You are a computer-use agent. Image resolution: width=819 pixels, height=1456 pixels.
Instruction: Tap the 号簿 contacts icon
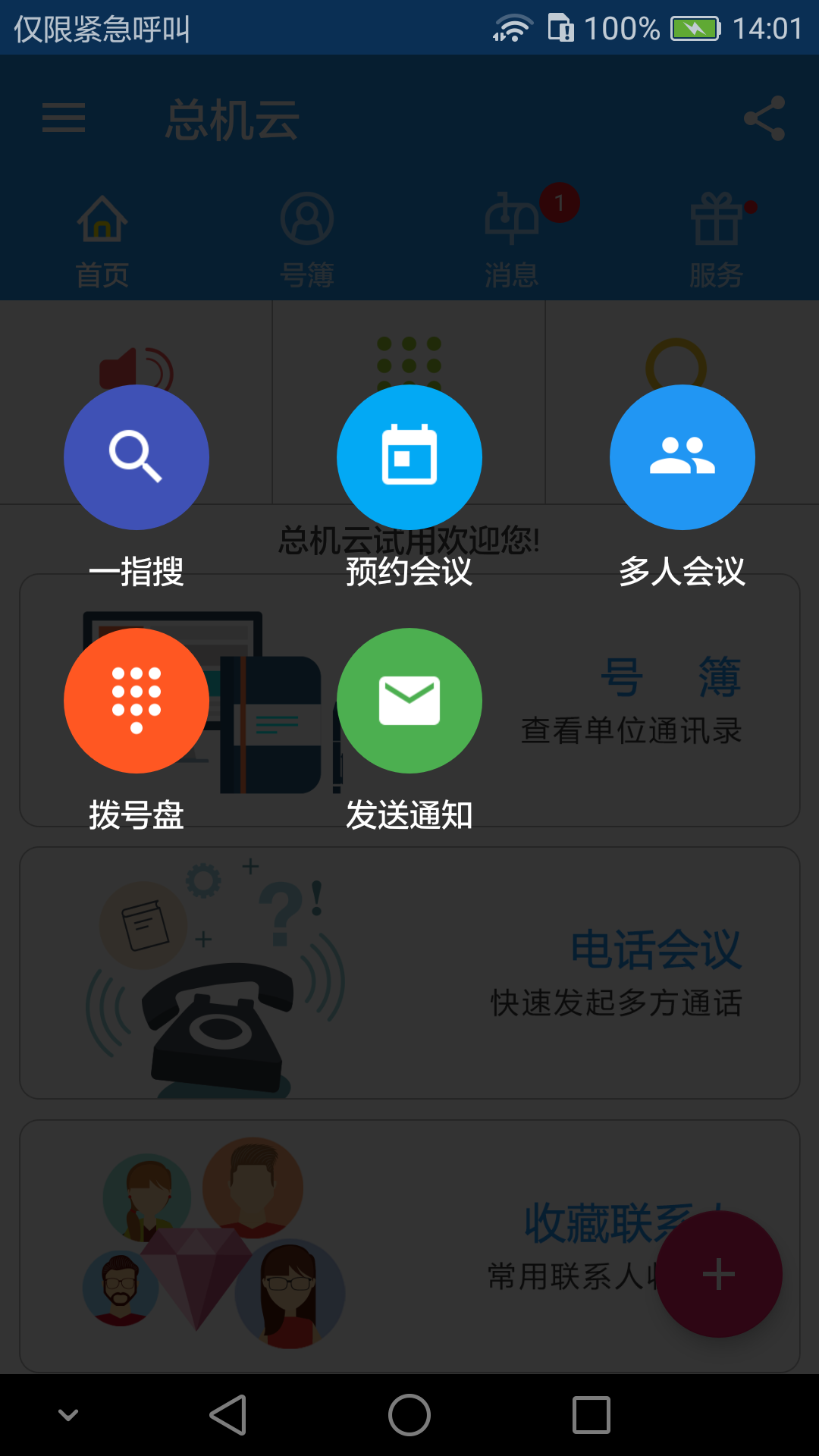click(307, 235)
